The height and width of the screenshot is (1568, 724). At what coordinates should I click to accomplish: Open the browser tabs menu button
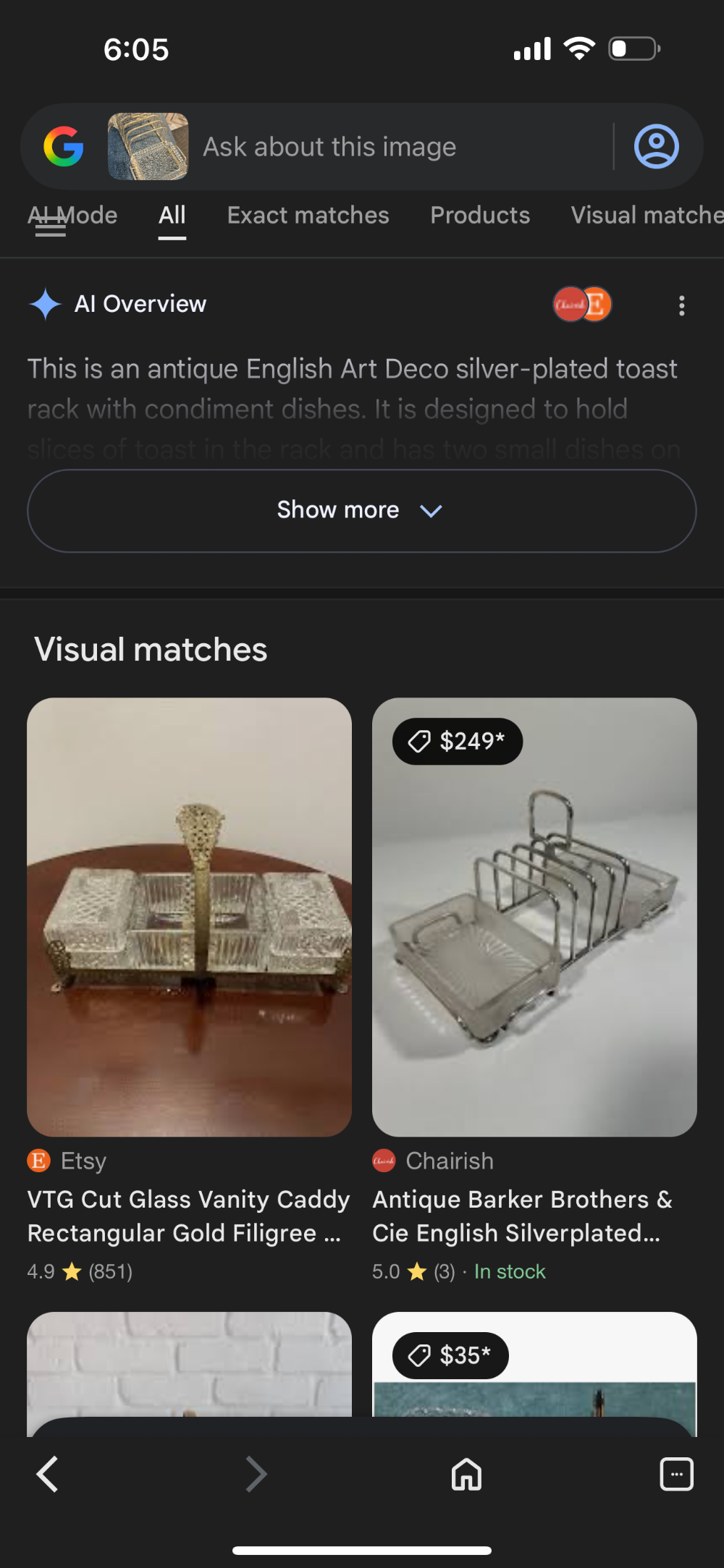pyautogui.click(x=676, y=1474)
